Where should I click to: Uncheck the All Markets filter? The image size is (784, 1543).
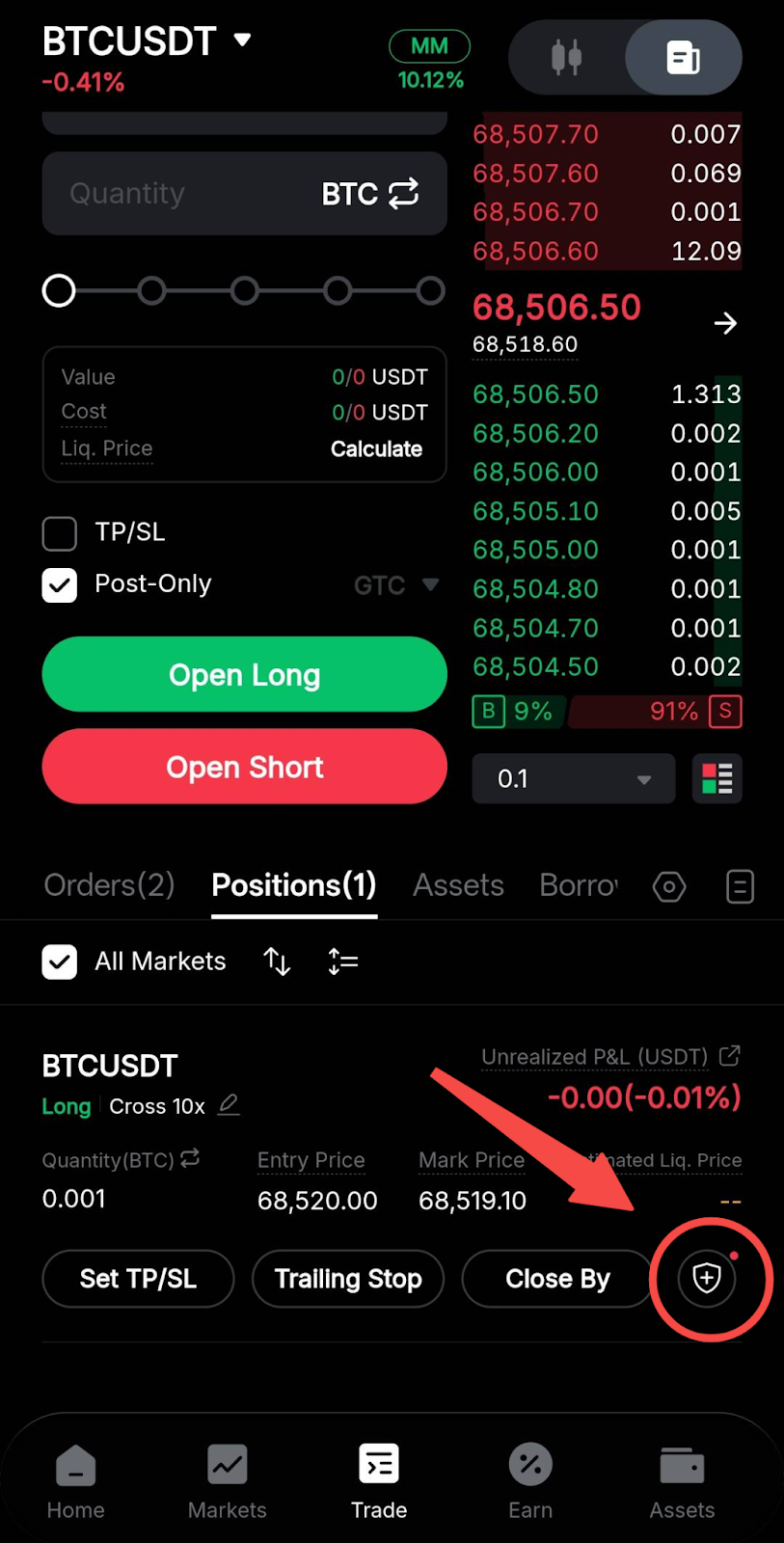coord(60,961)
